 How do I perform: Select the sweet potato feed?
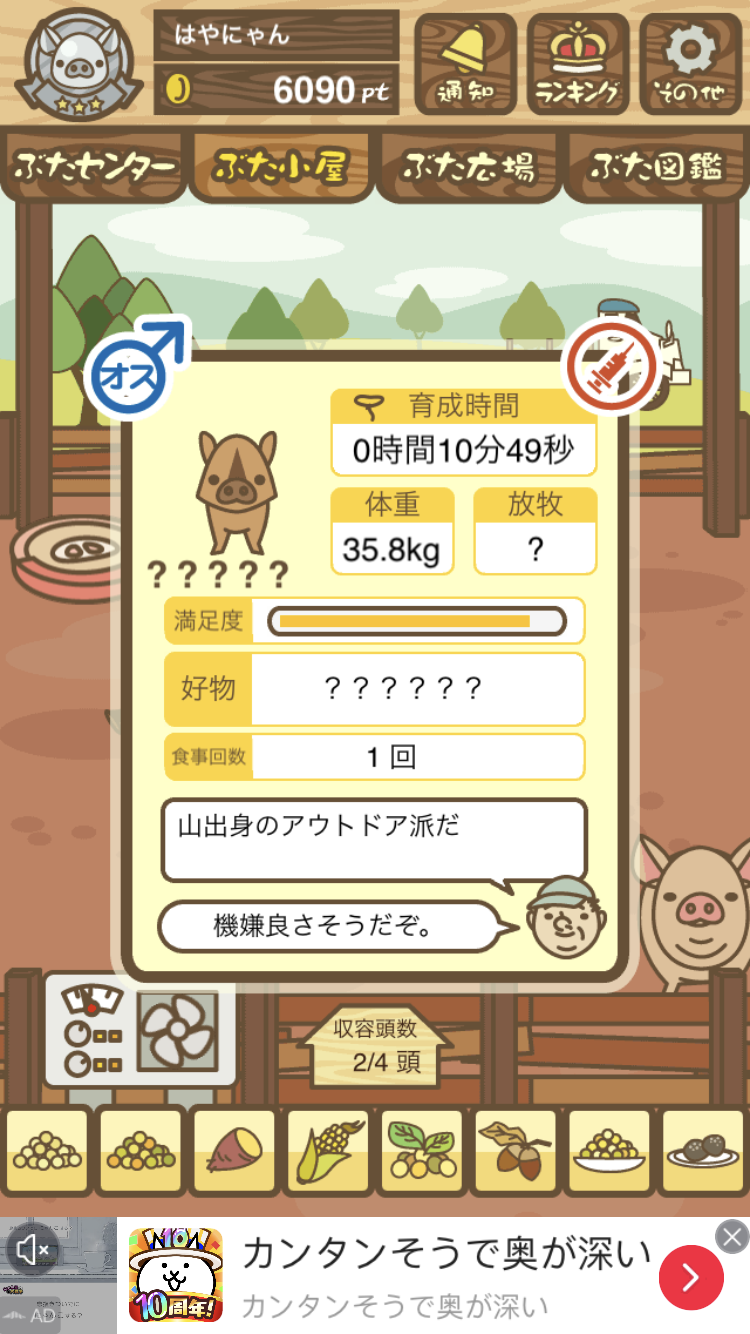click(x=234, y=1151)
